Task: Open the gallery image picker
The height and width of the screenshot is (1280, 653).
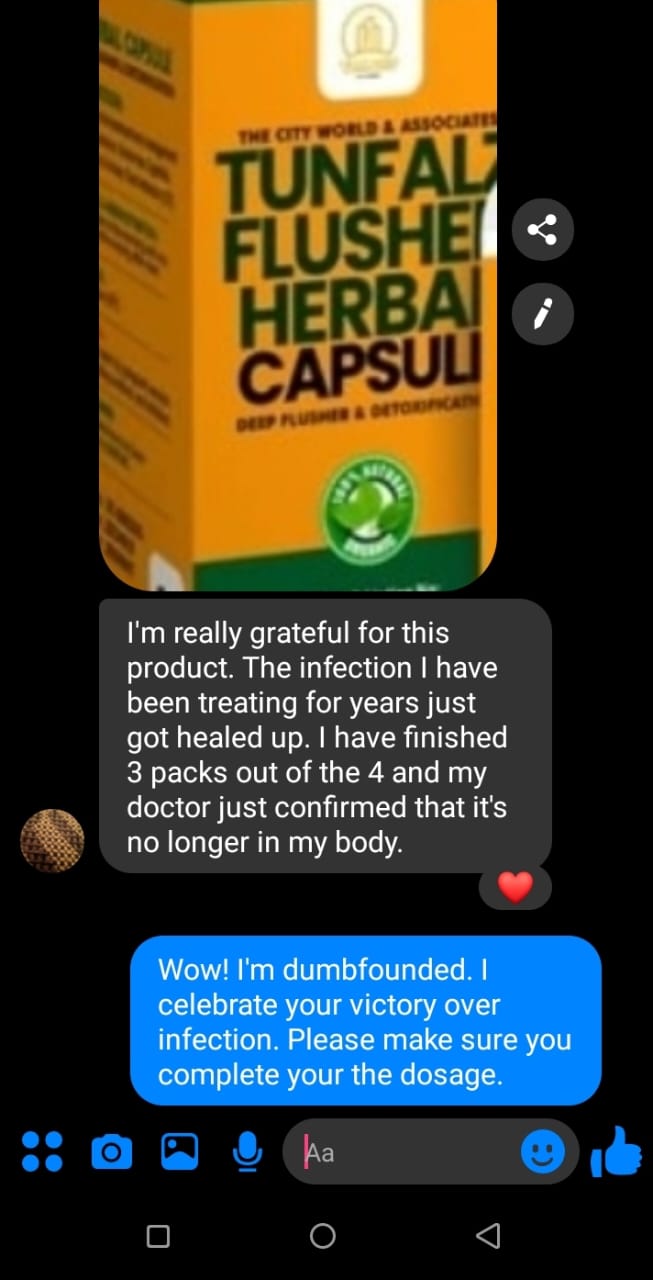Action: pos(179,1152)
